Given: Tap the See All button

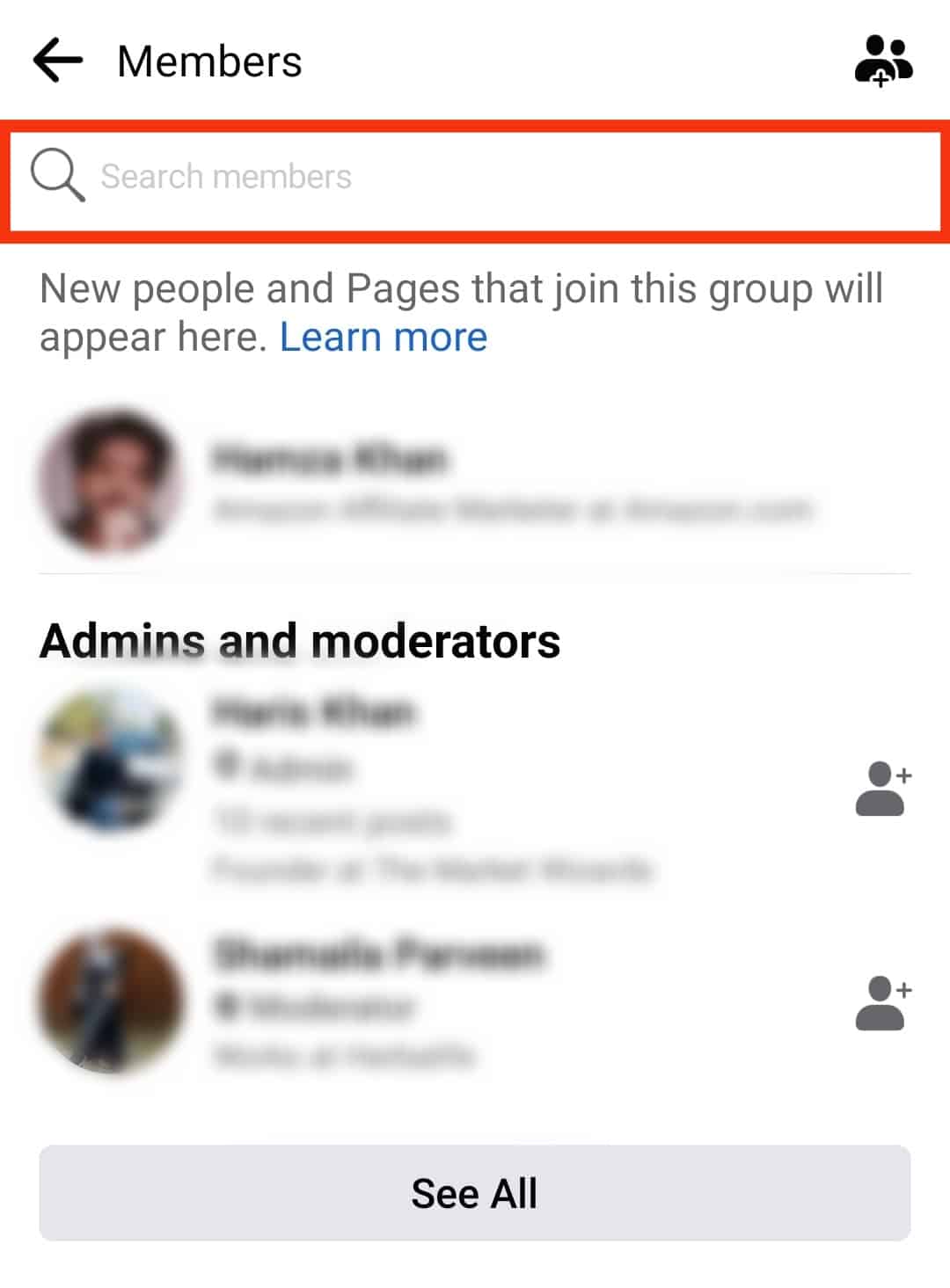Looking at the screenshot, I should pos(474,1193).
